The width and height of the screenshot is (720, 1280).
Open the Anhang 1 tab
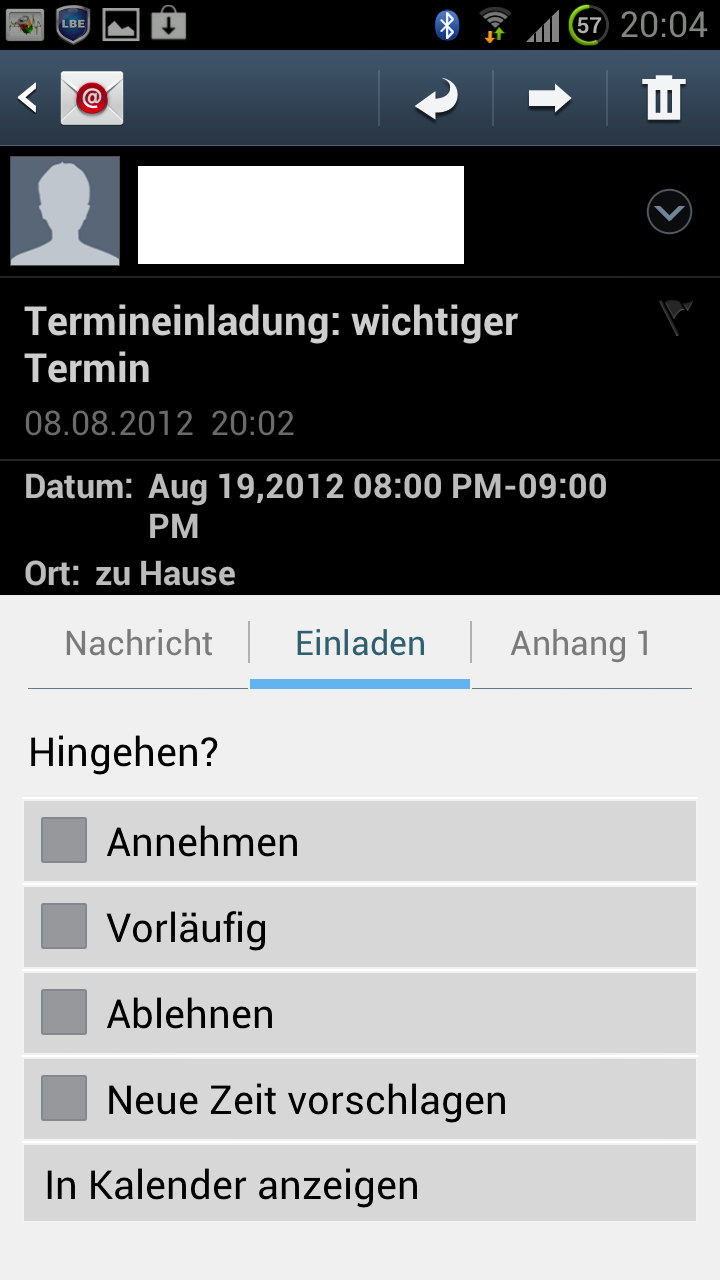coord(581,643)
